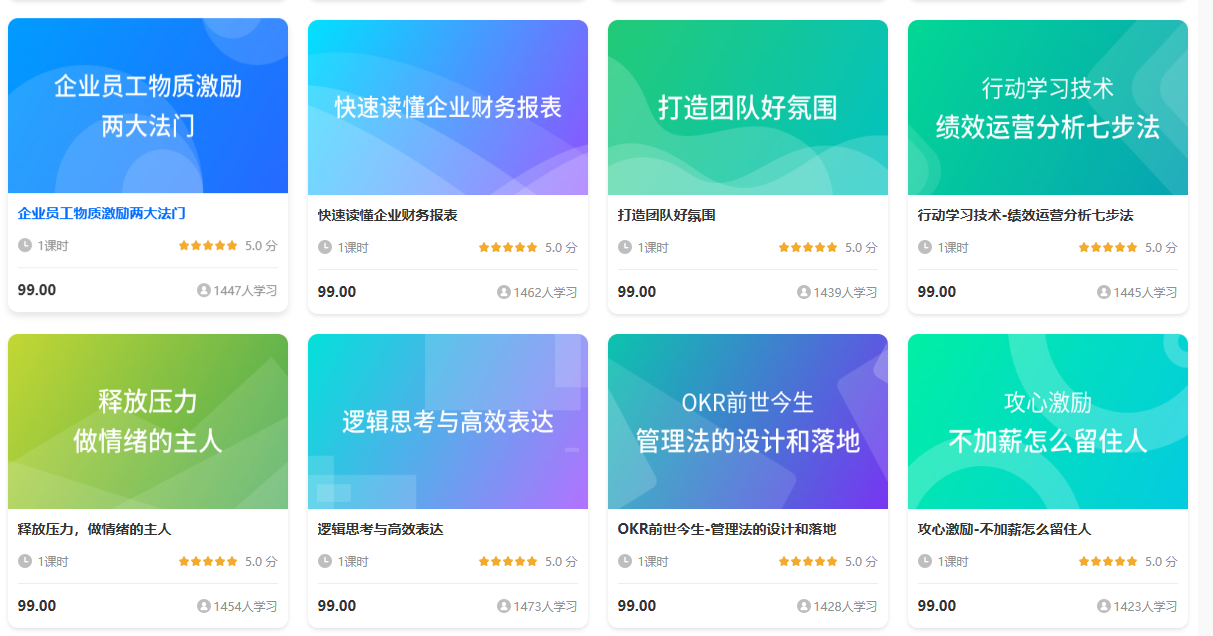Tap the 逻辑思考与高效表达 course card
The width and height of the screenshot is (1213, 636).
point(447,421)
